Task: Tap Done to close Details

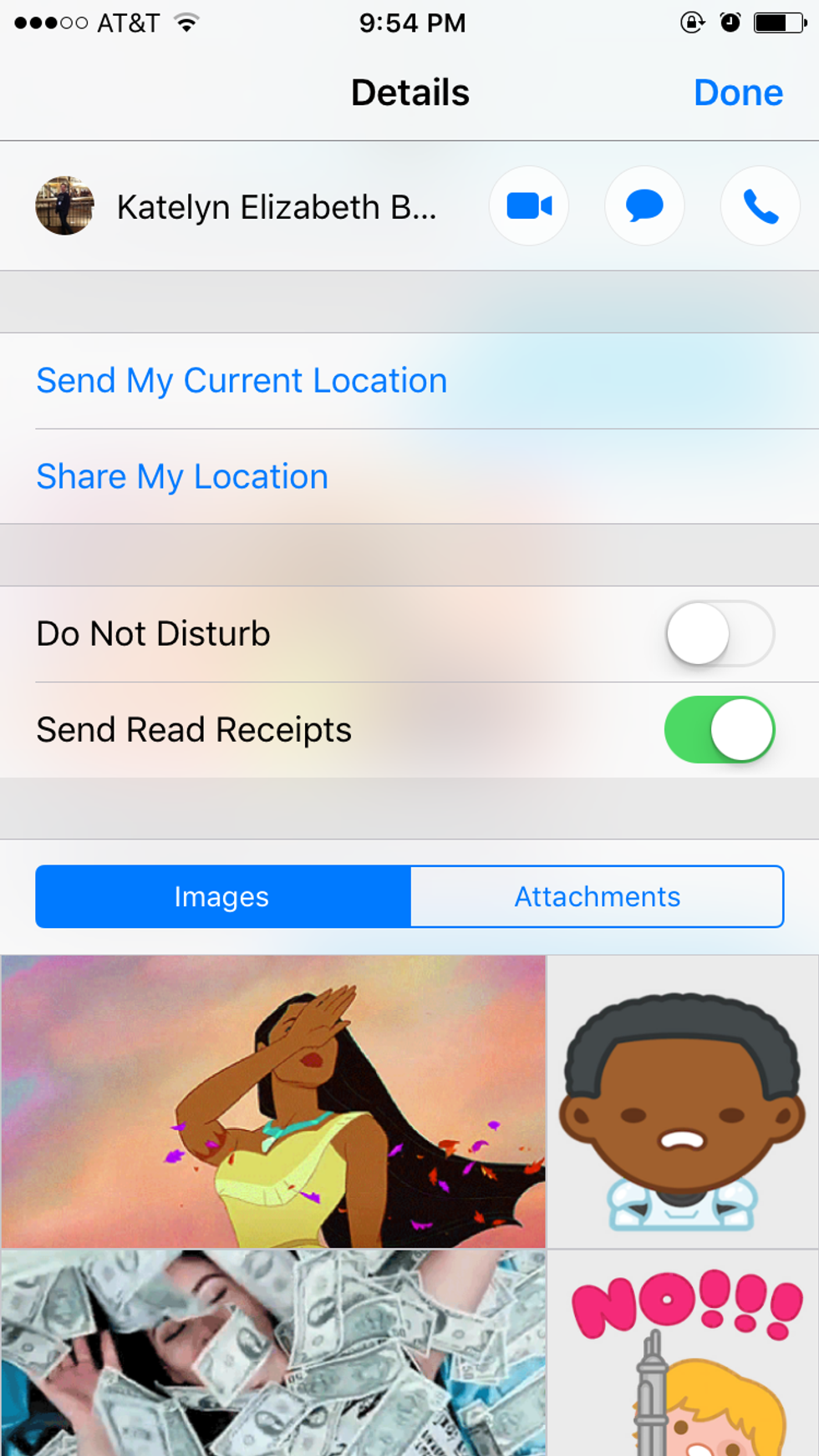Action: [738, 93]
